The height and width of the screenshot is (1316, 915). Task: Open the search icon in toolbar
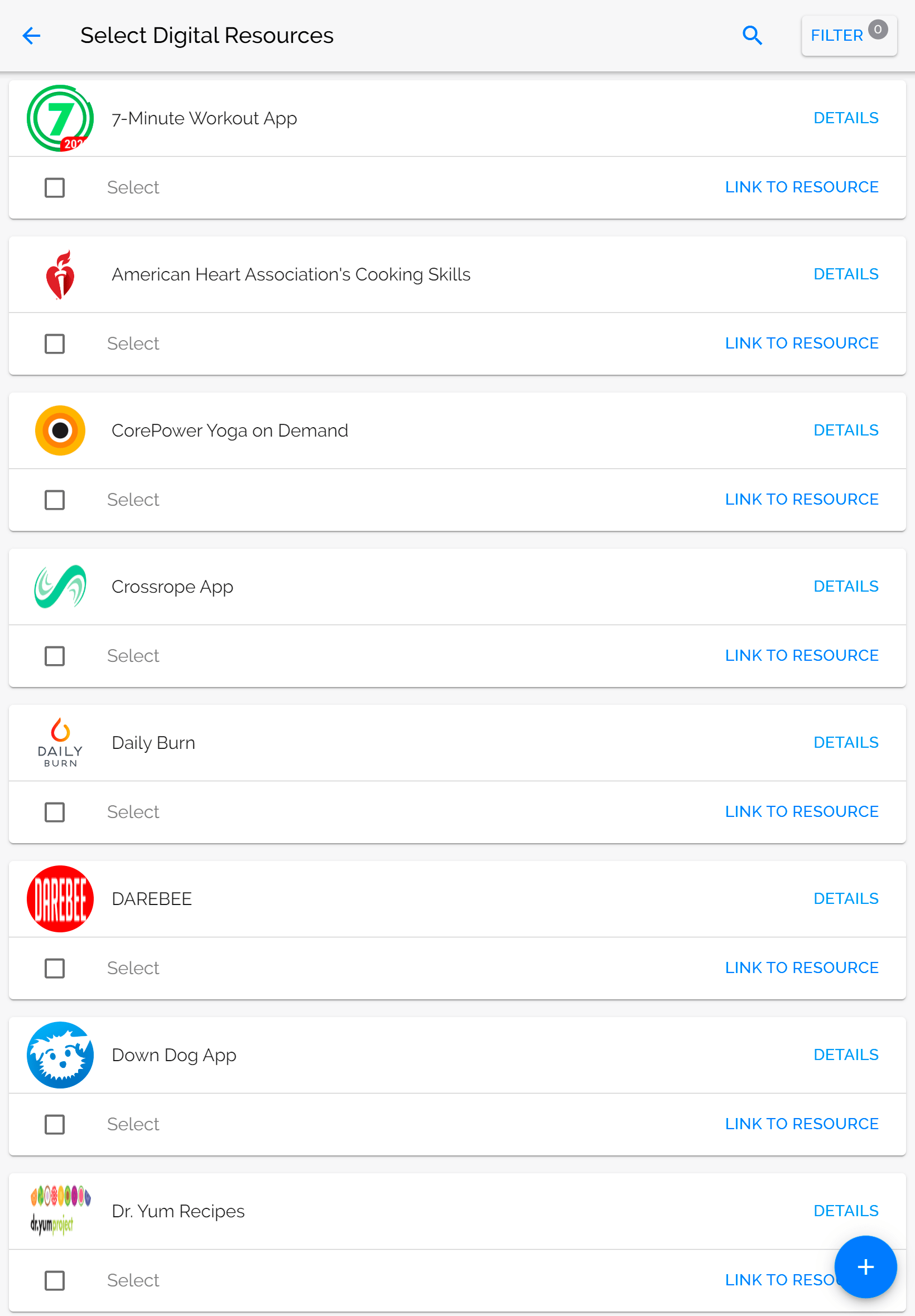click(x=752, y=36)
